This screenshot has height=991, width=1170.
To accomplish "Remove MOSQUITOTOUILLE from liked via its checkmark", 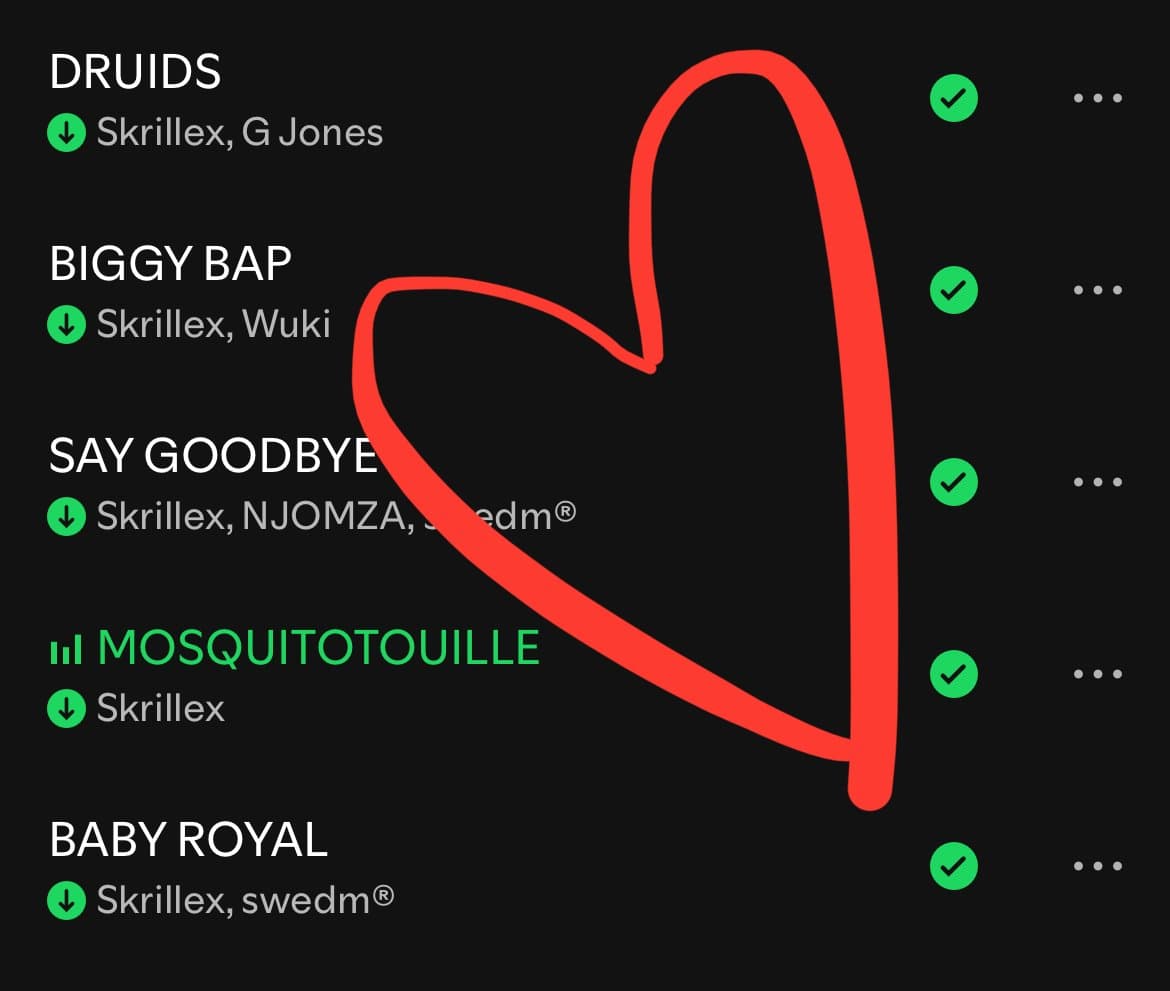I will click(954, 674).
